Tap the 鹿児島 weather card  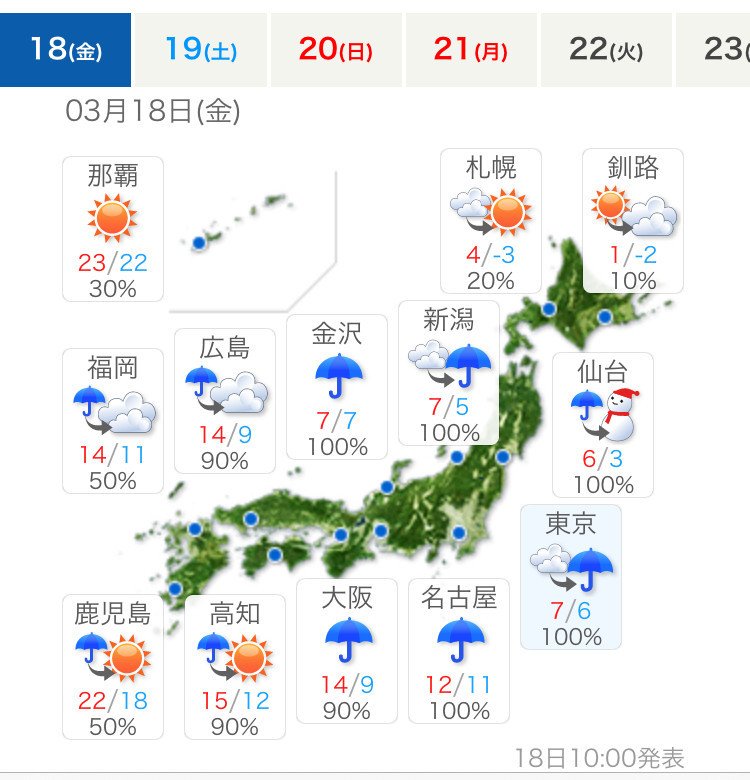click(112, 666)
